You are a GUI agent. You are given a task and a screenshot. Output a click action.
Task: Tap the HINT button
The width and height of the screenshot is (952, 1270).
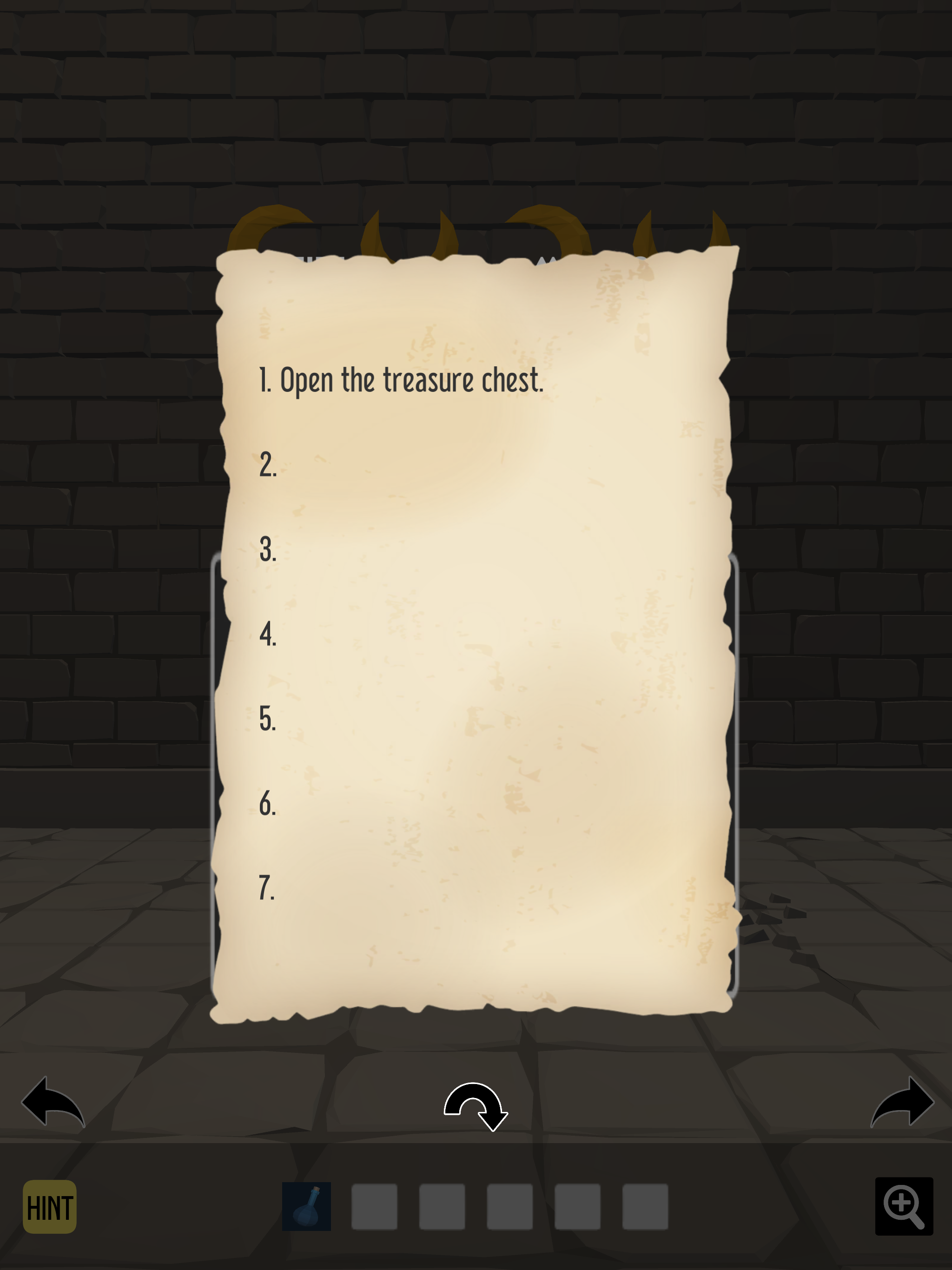(x=51, y=1206)
